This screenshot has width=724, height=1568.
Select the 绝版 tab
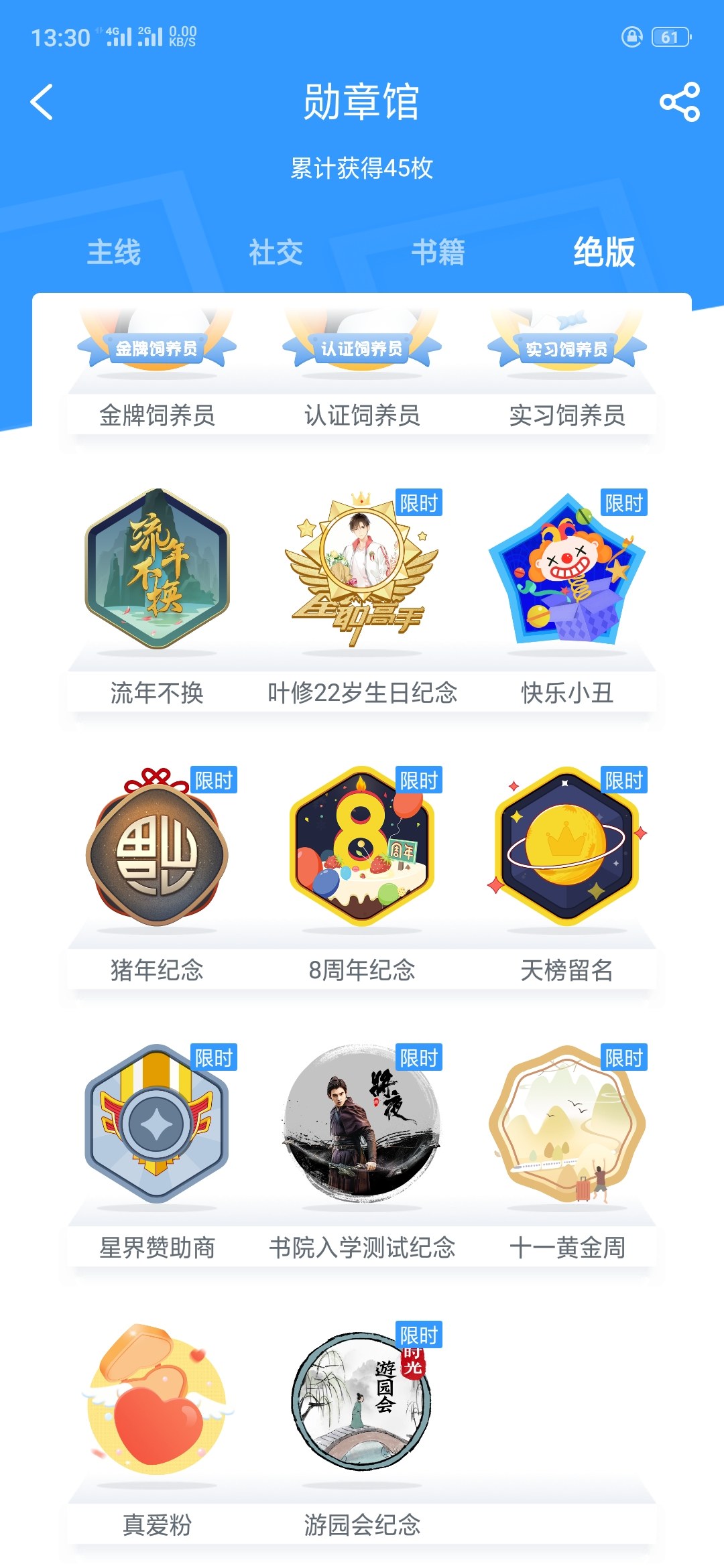[x=603, y=253]
